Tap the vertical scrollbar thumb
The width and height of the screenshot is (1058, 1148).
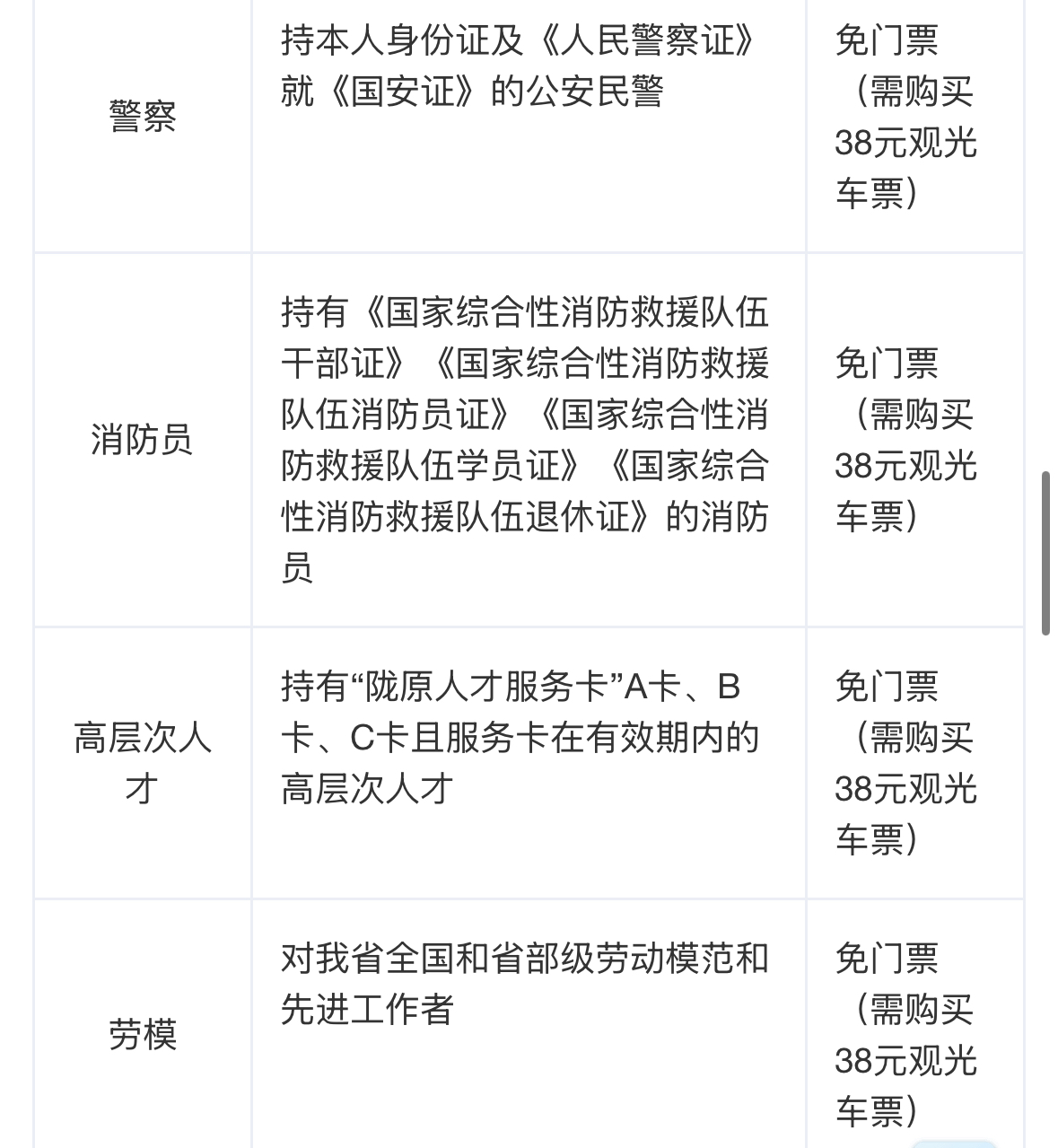1045,552
